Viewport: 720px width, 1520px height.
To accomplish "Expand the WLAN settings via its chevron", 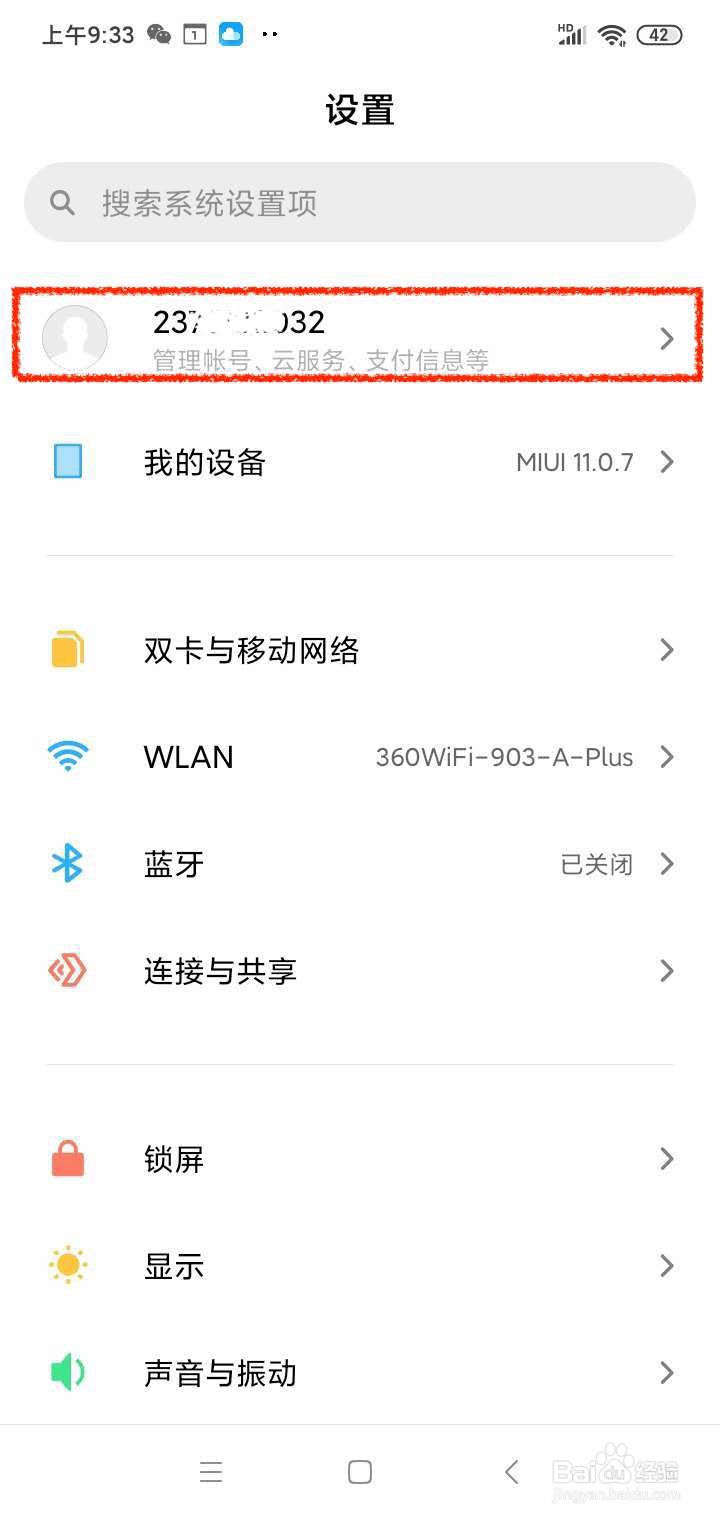I will click(x=667, y=757).
